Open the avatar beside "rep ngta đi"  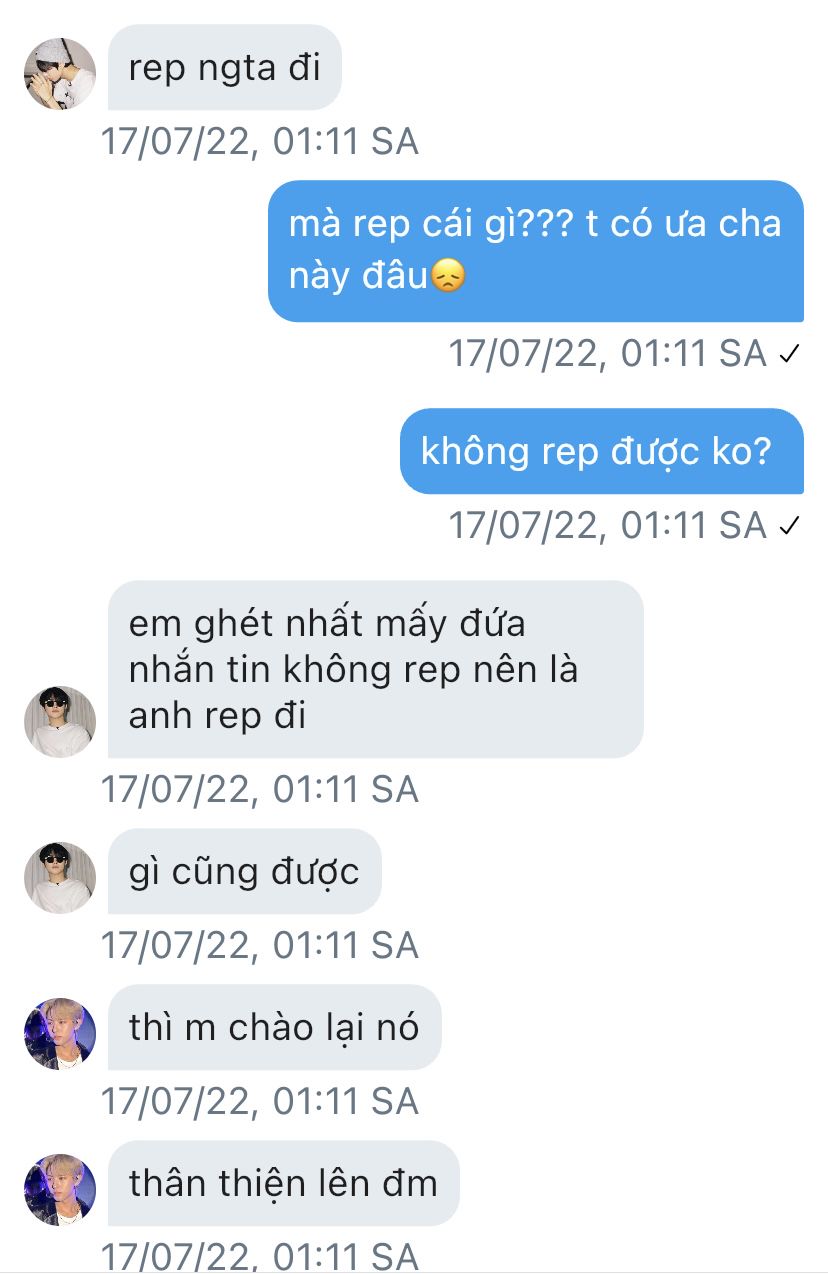(x=60, y=74)
